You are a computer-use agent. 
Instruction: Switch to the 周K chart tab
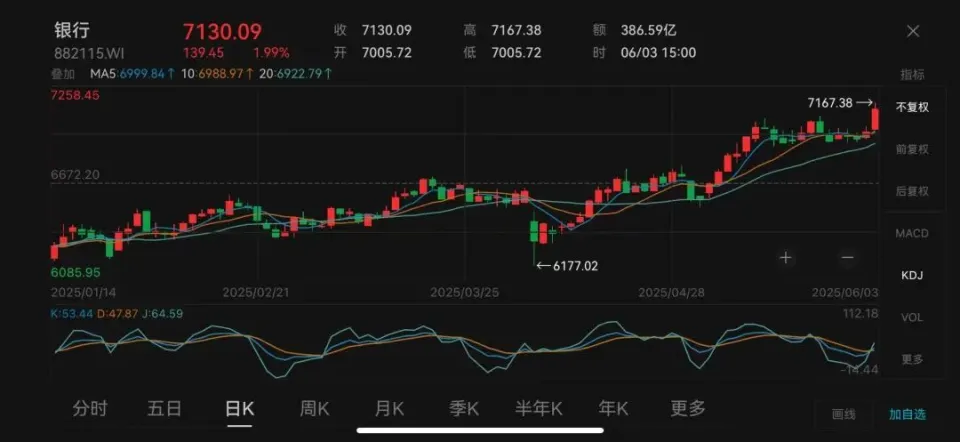pos(315,408)
